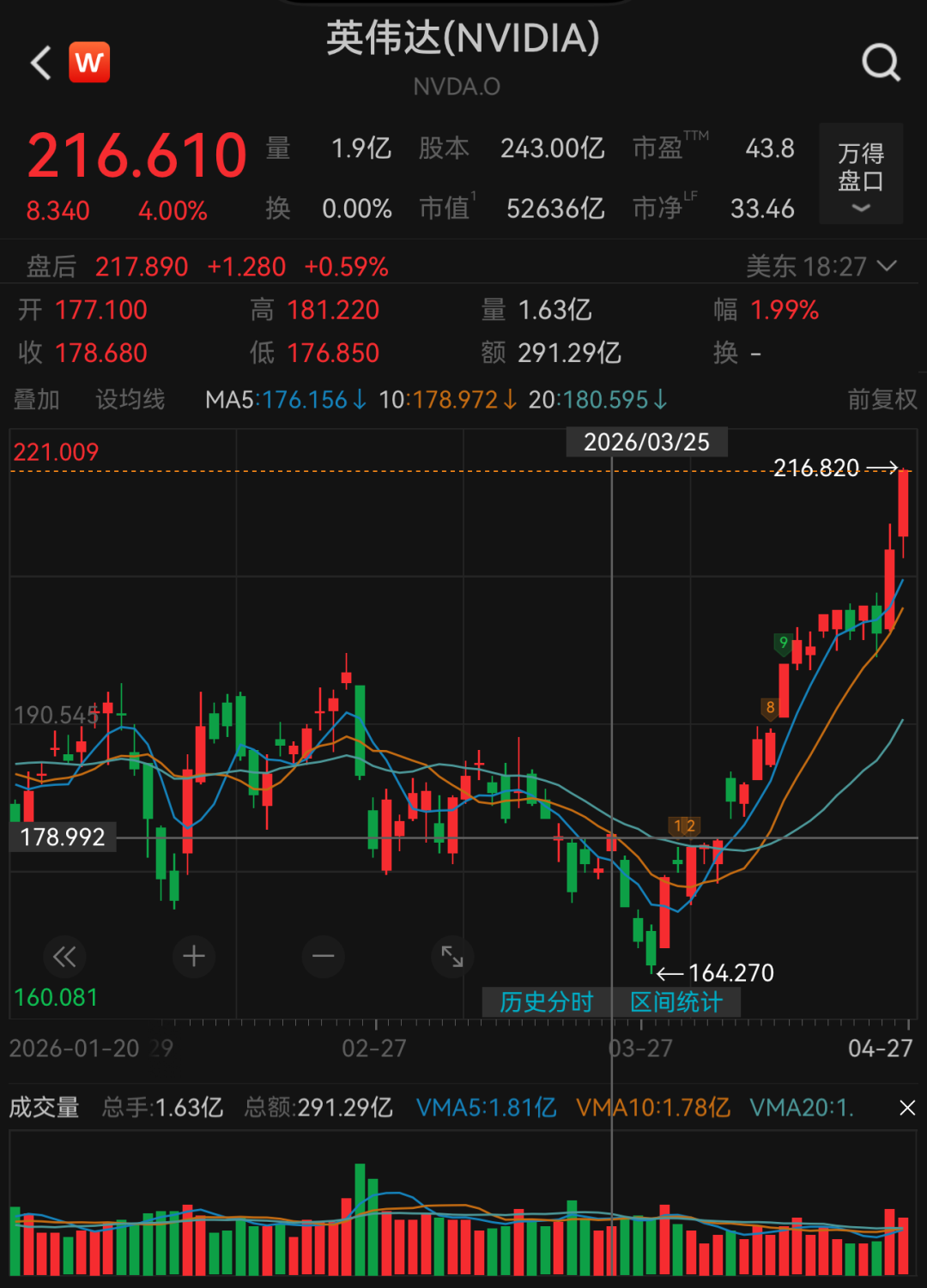Close the 成交量 volume indicator panel
This screenshot has height=1288, width=927.
pos(906,1108)
